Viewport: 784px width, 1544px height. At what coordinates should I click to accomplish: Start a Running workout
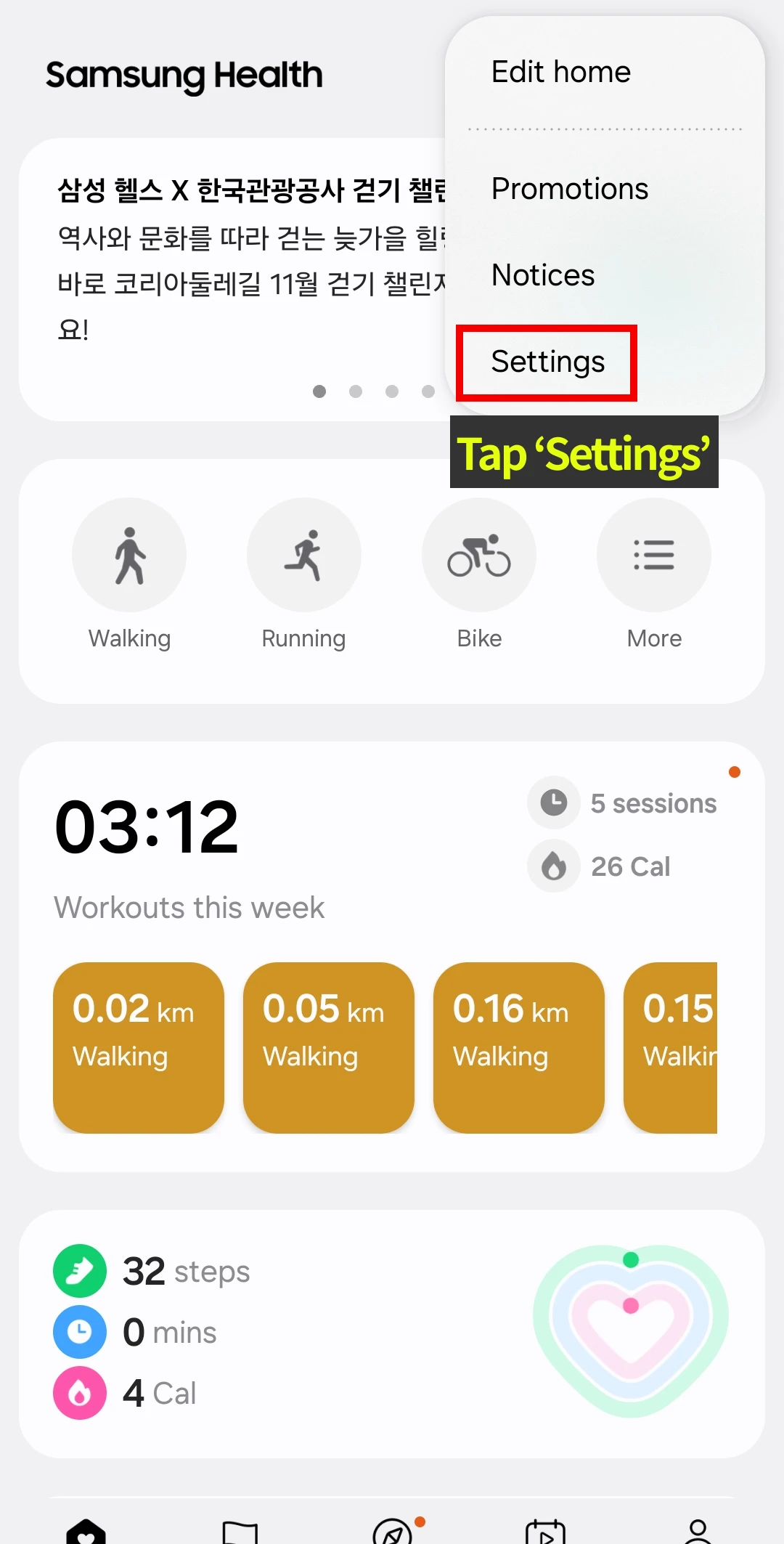pyautogui.click(x=303, y=555)
